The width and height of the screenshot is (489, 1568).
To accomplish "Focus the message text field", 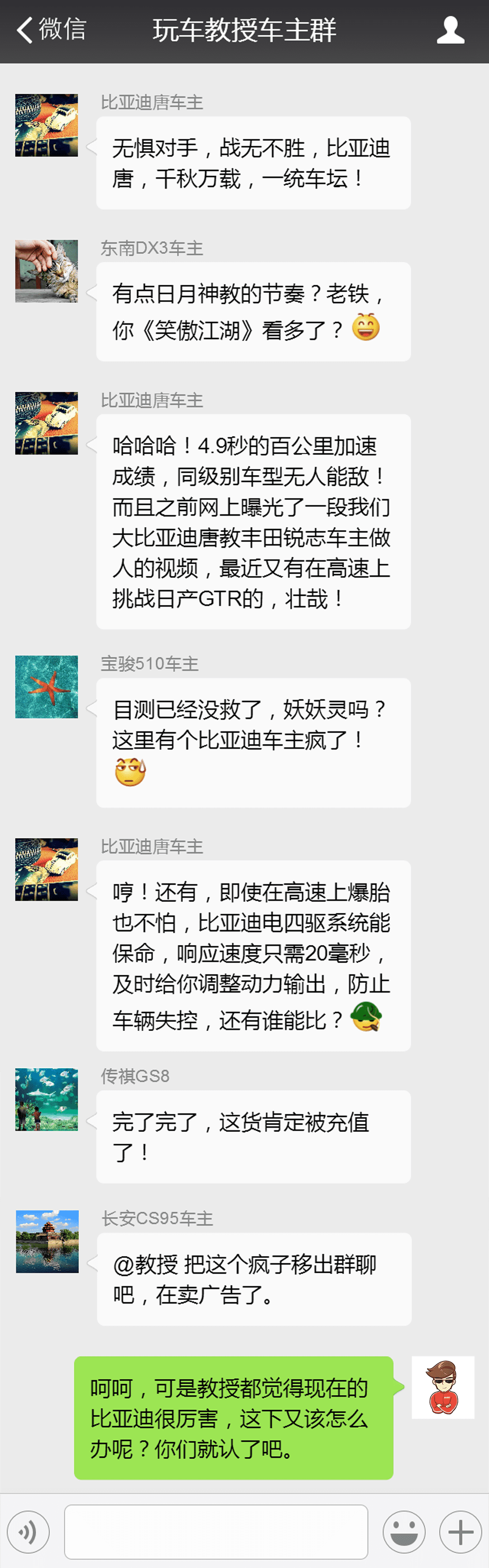I will coord(216,1531).
